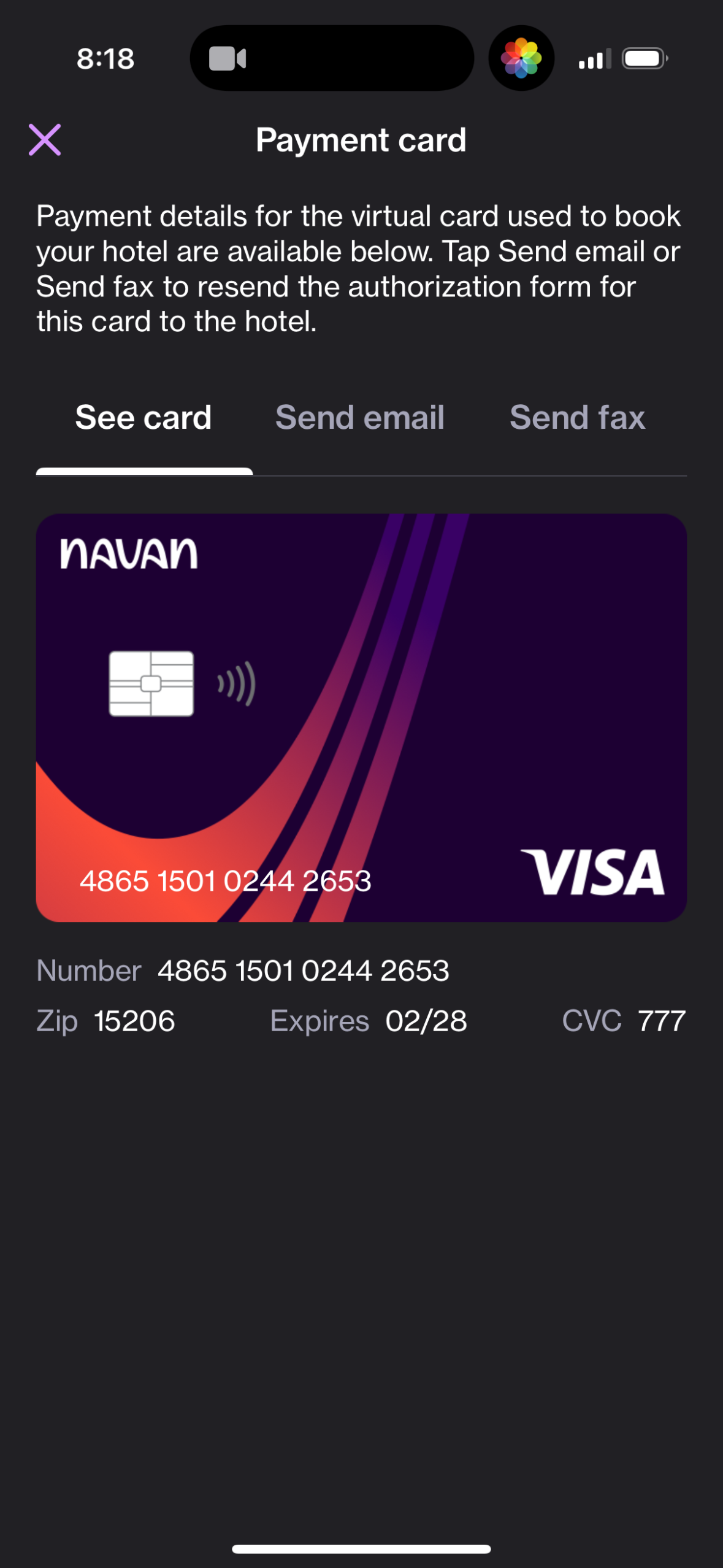The image size is (723, 1568).
Task: Open the Photos app icon in the status bar
Action: click(521, 56)
